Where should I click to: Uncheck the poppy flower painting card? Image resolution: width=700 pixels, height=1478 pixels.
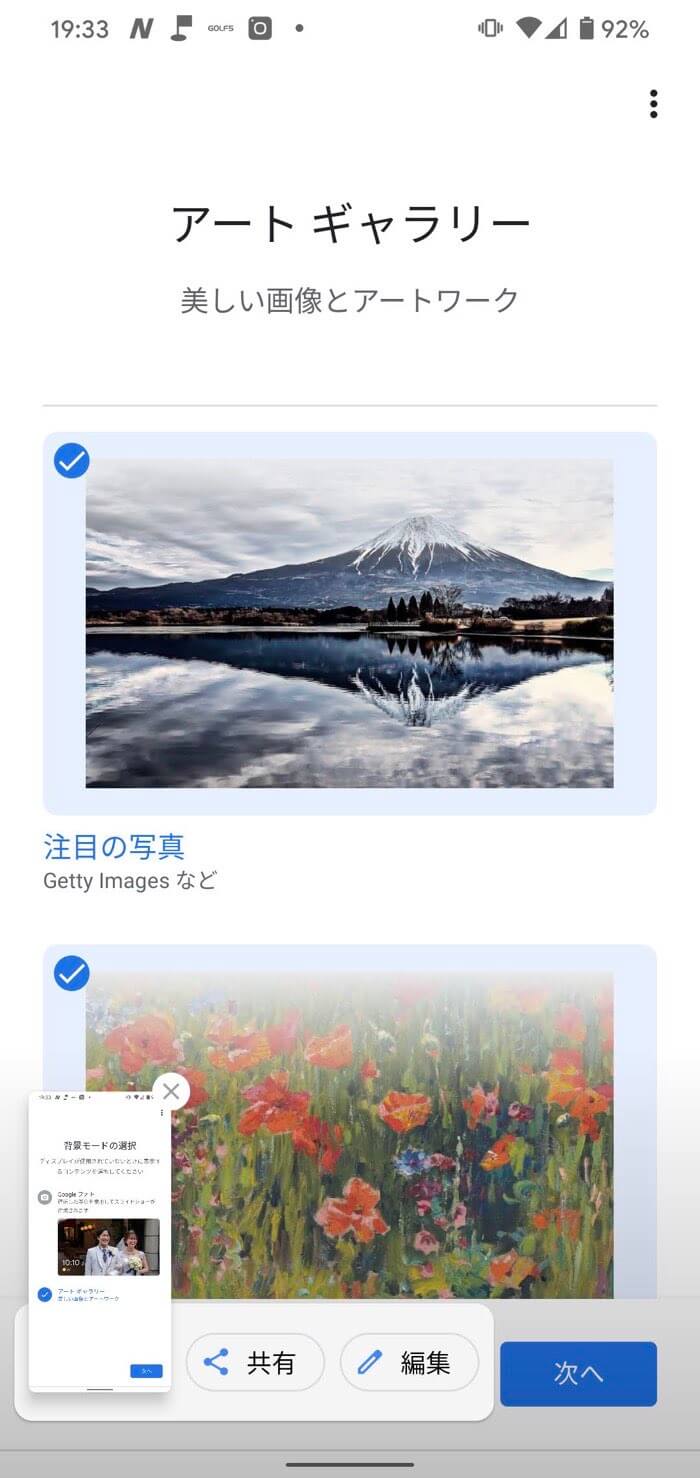pos(72,973)
